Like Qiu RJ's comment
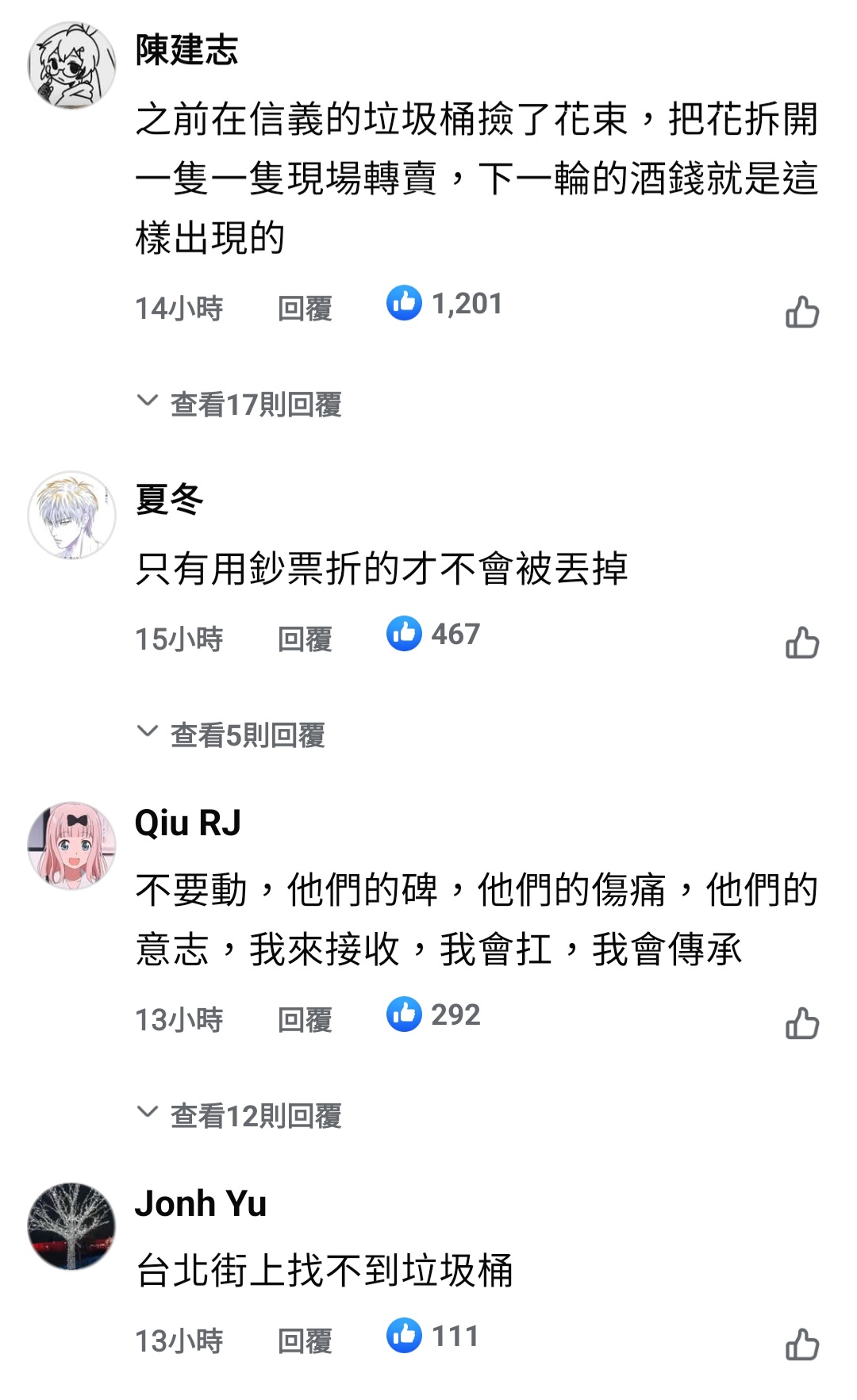 coord(802,1023)
